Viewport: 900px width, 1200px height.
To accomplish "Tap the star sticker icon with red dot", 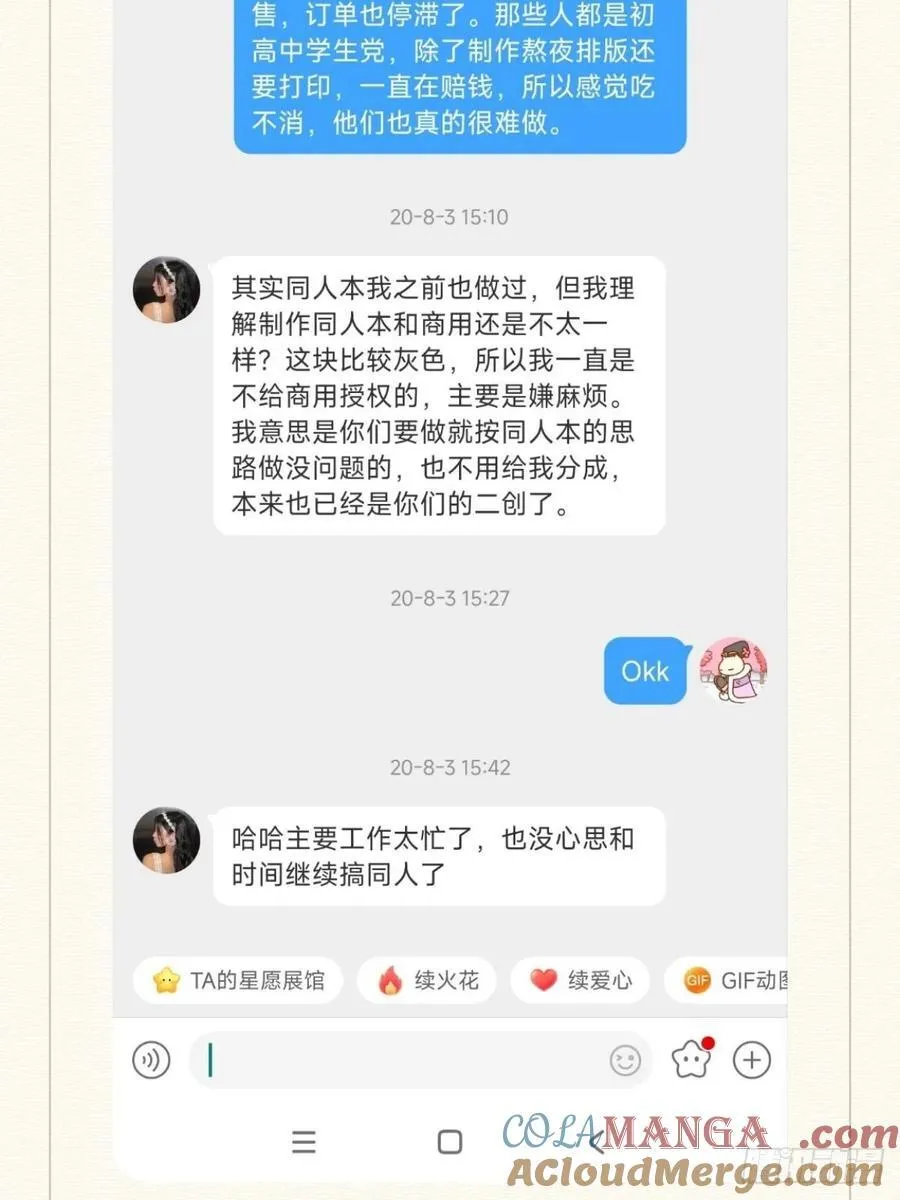I will pos(690,1059).
